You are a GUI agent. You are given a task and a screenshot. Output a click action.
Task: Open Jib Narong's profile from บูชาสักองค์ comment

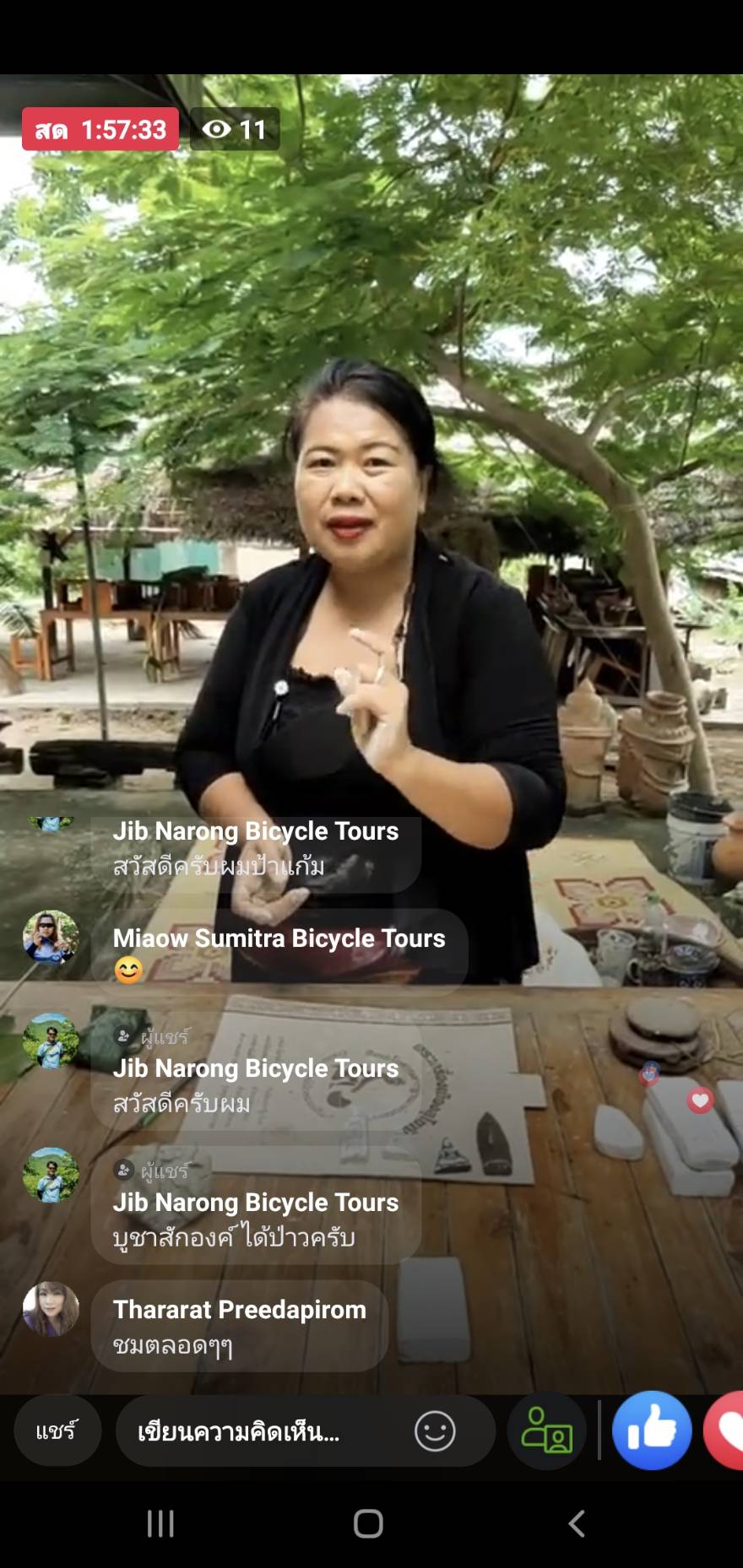[x=255, y=1203]
